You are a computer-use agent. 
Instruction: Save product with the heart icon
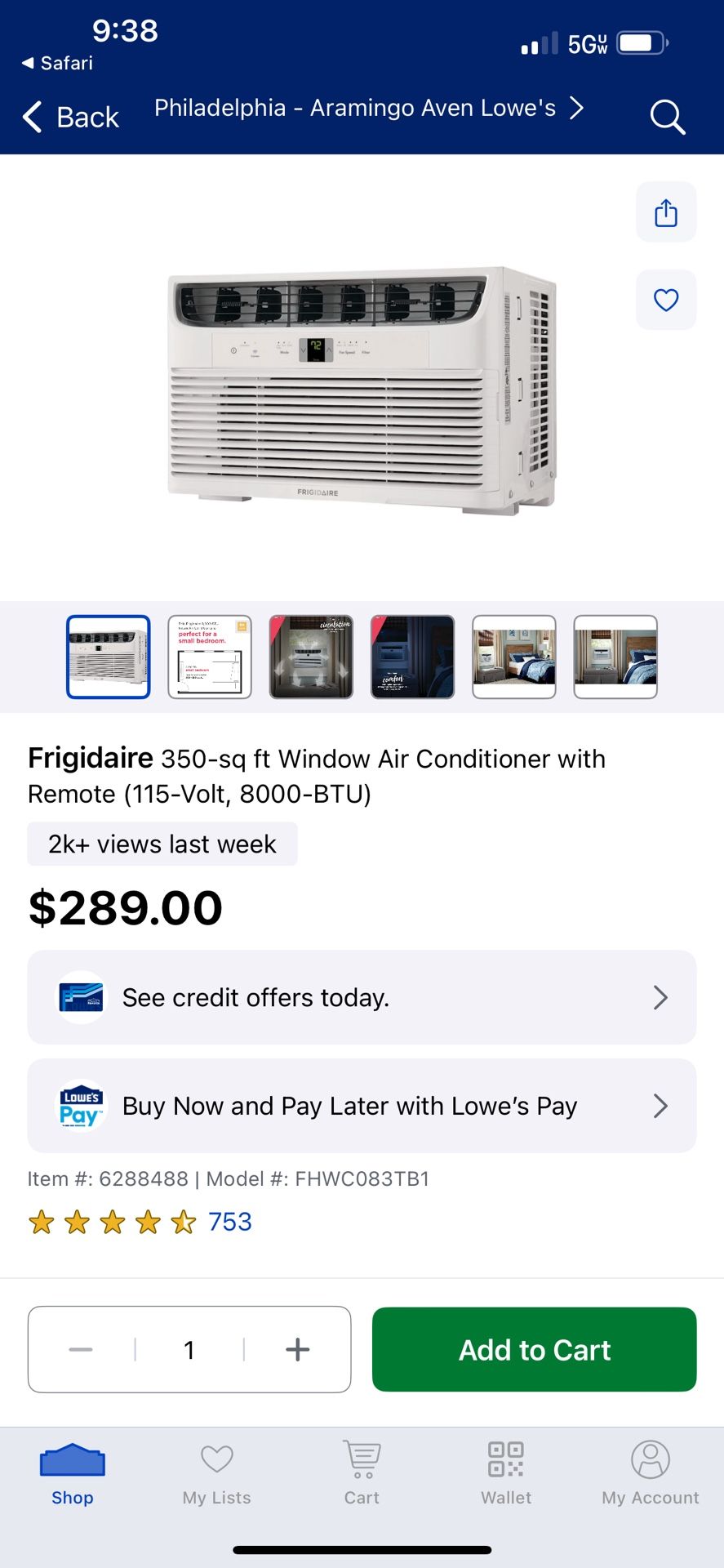pos(666,300)
